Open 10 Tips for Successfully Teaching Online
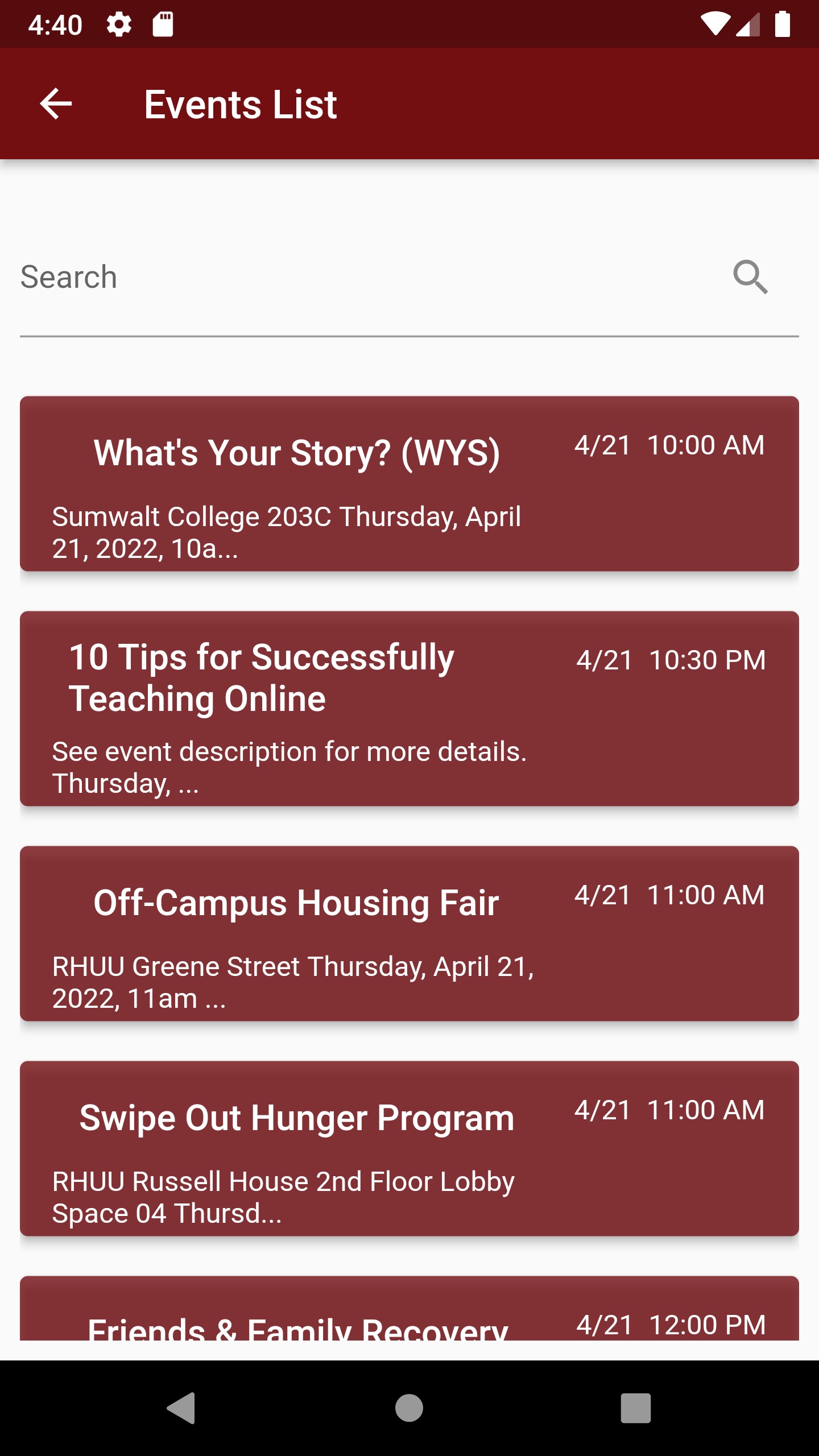The height and width of the screenshot is (1456, 819). [409, 709]
